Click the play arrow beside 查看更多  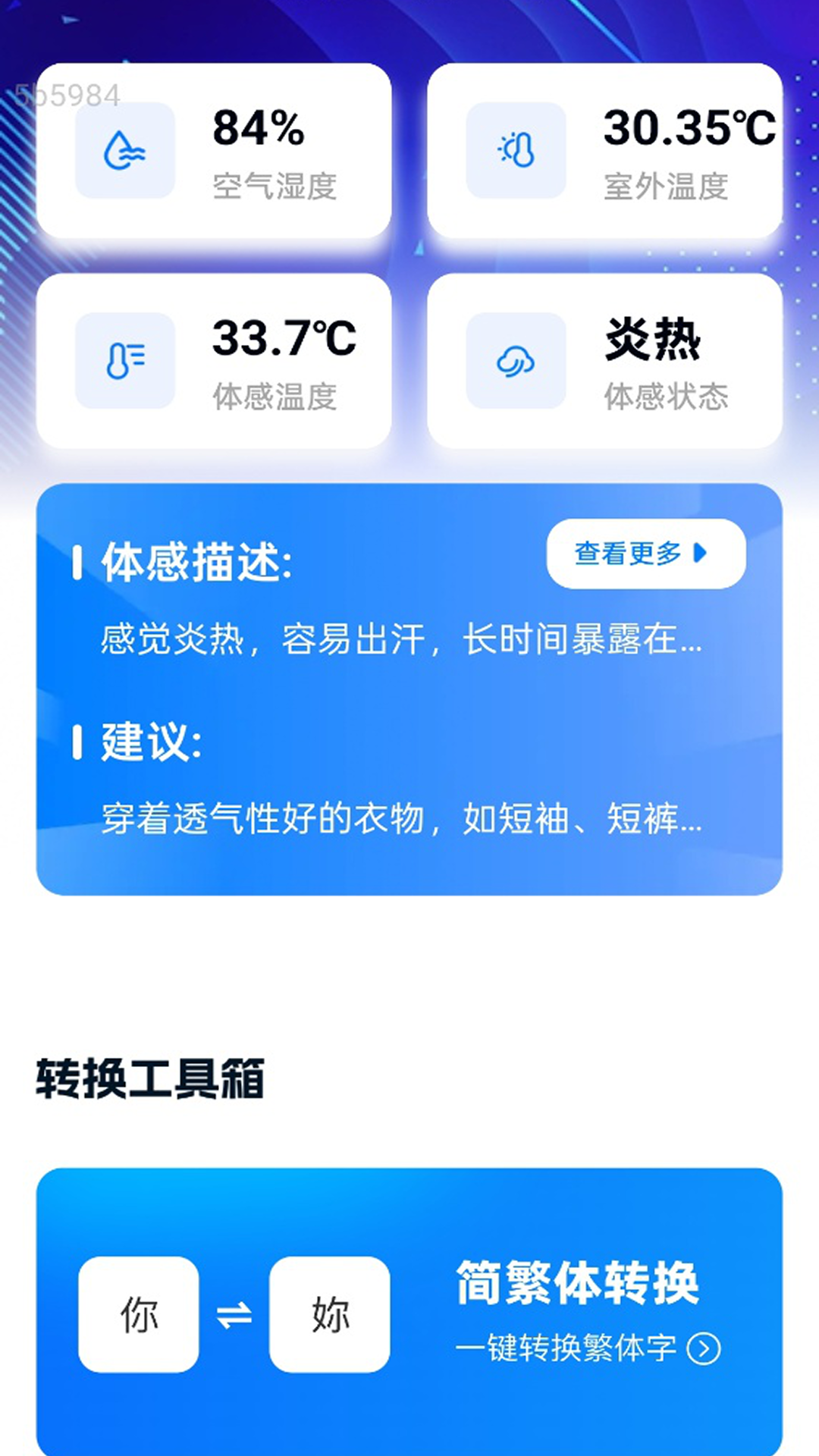coord(699,554)
